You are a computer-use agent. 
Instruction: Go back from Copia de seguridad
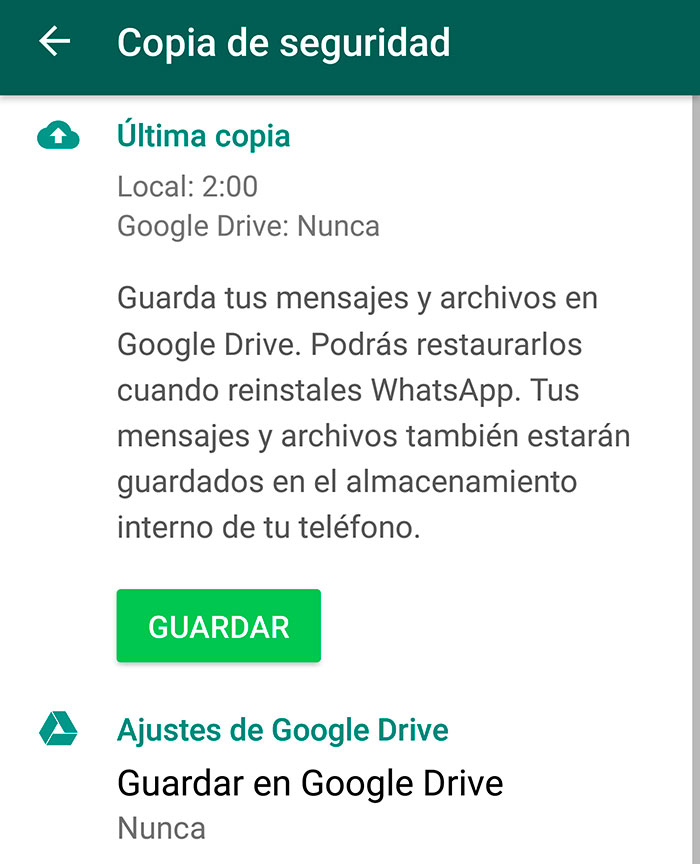tap(54, 42)
